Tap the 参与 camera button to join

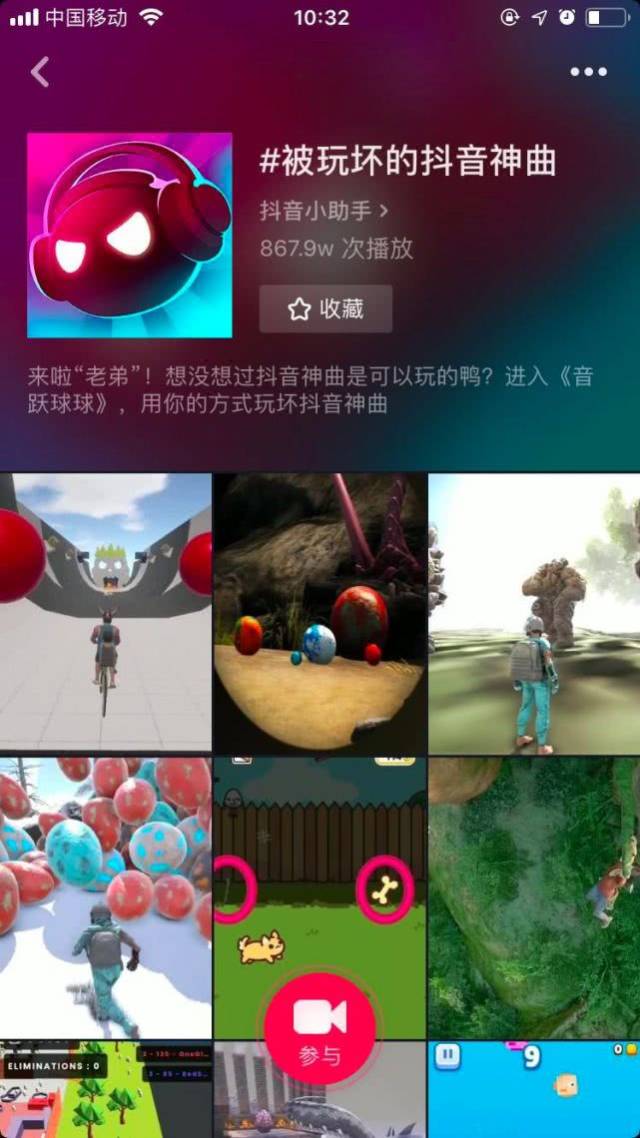[x=320, y=1027]
